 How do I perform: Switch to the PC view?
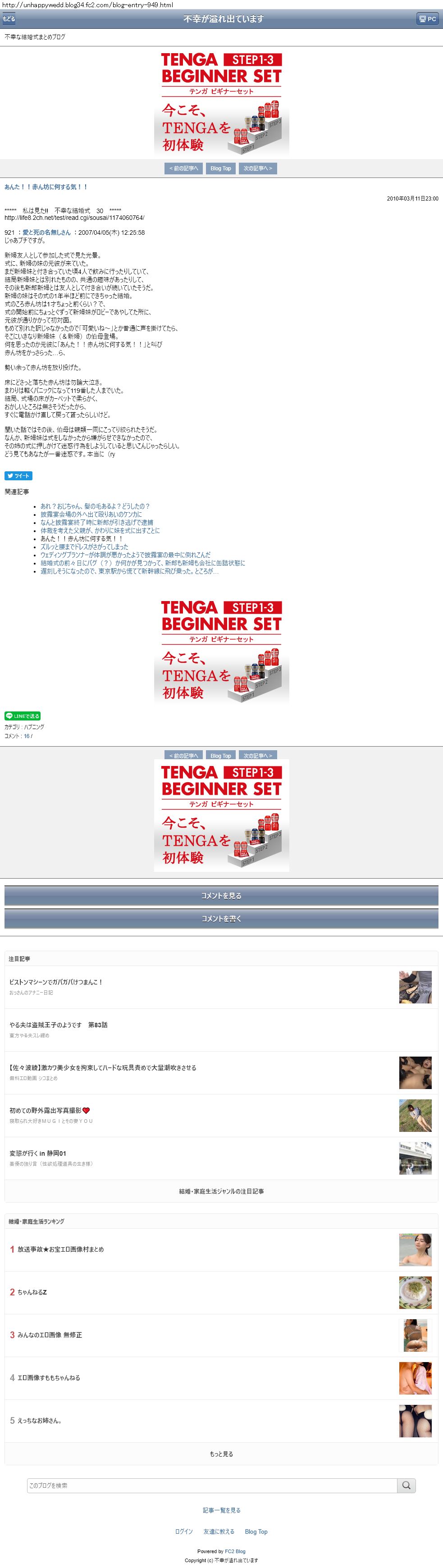click(x=428, y=19)
